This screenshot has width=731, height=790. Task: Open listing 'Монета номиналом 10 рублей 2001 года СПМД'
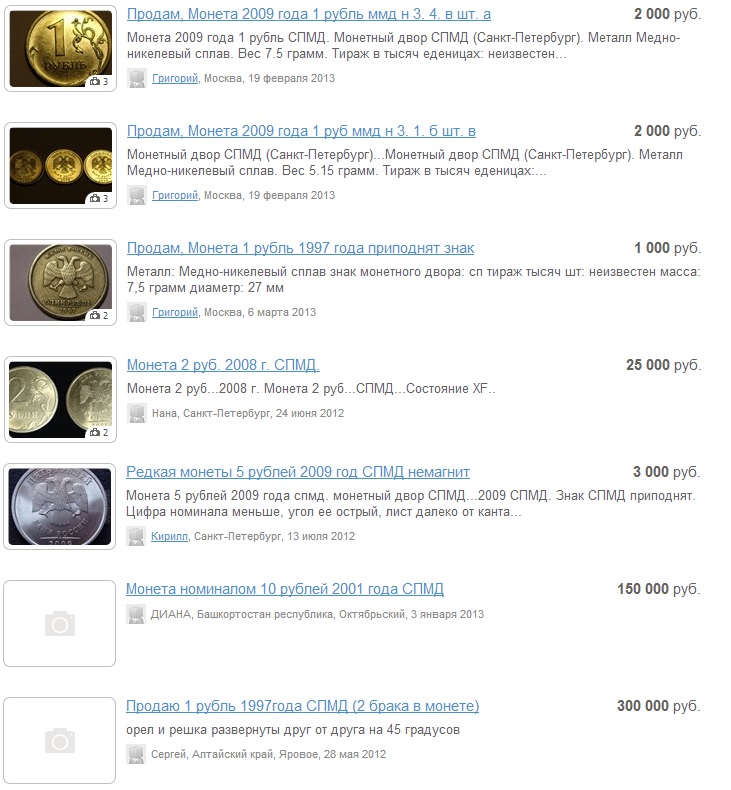(x=285, y=589)
